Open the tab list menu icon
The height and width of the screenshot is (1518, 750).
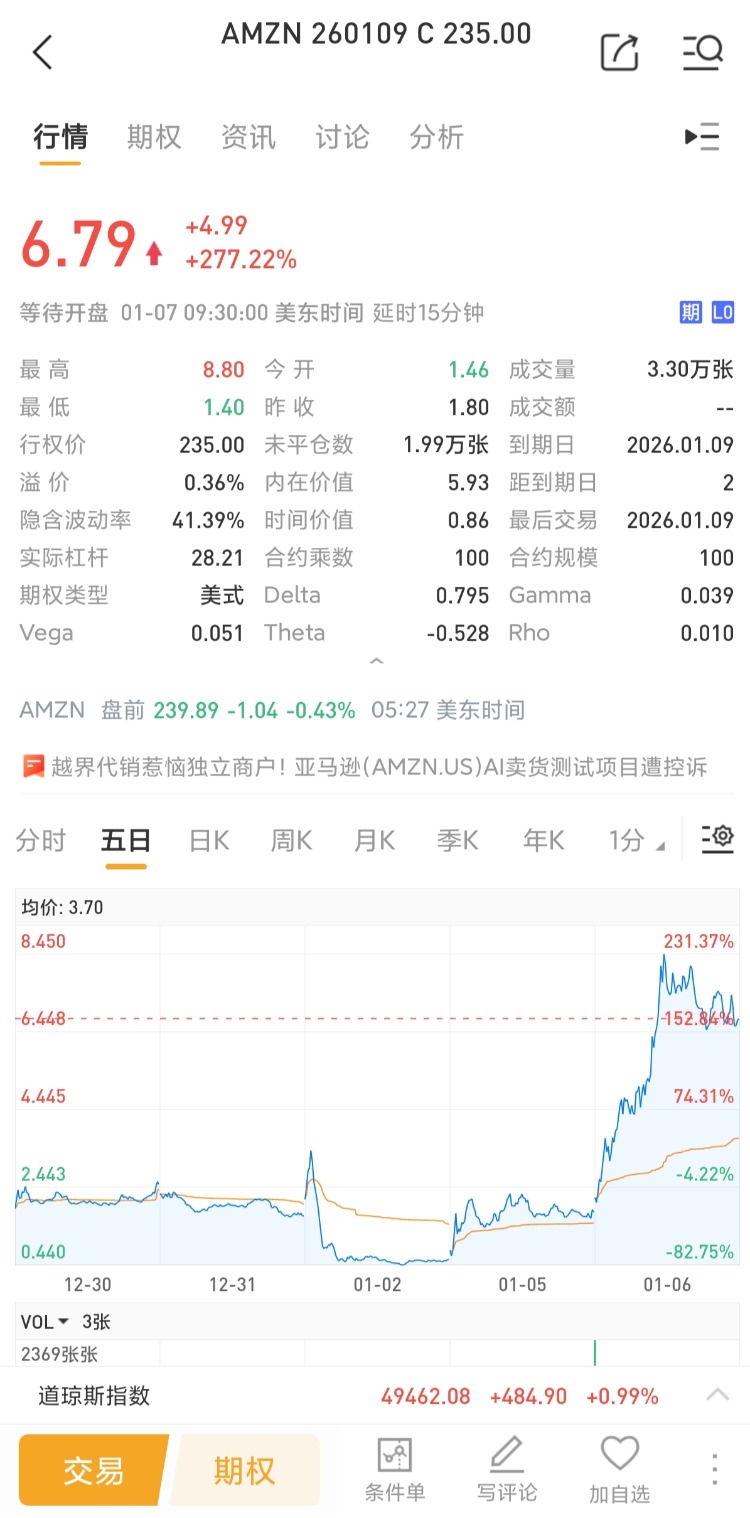pos(702,137)
